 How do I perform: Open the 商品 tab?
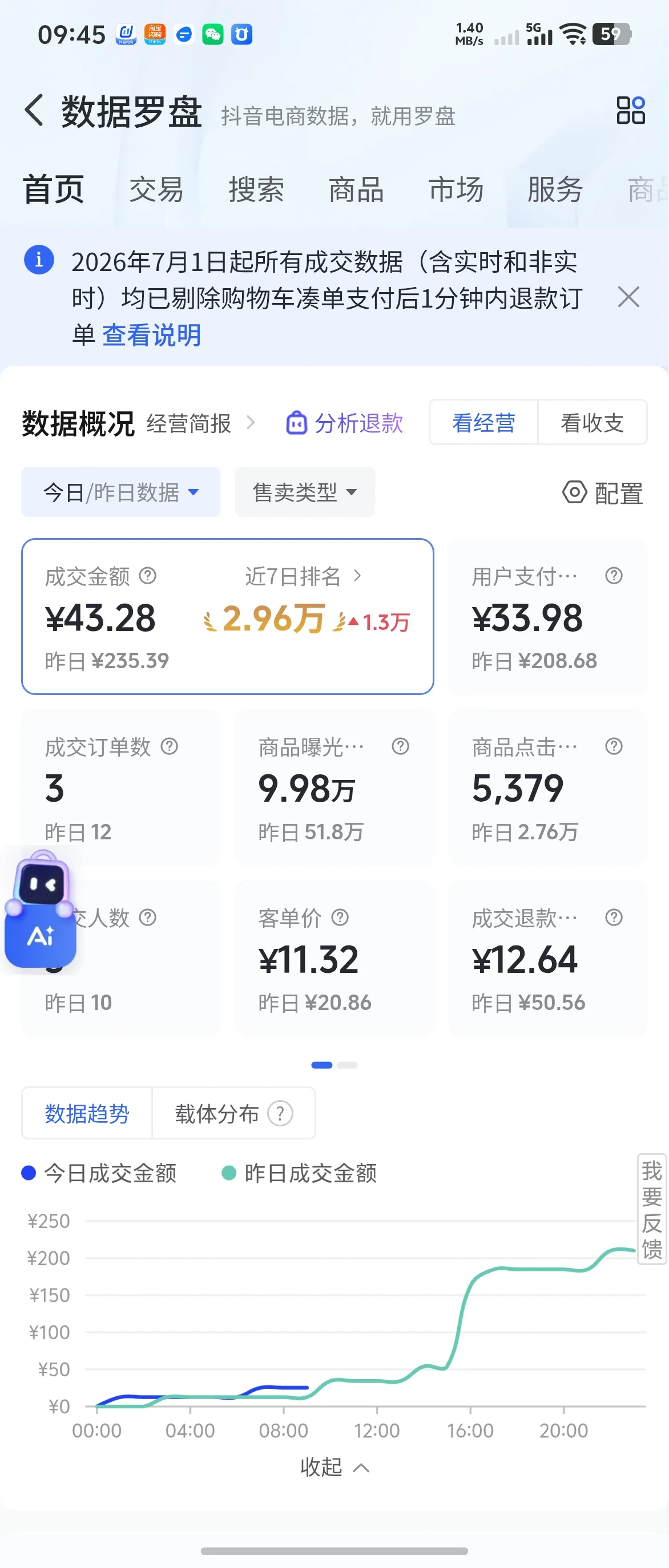356,189
